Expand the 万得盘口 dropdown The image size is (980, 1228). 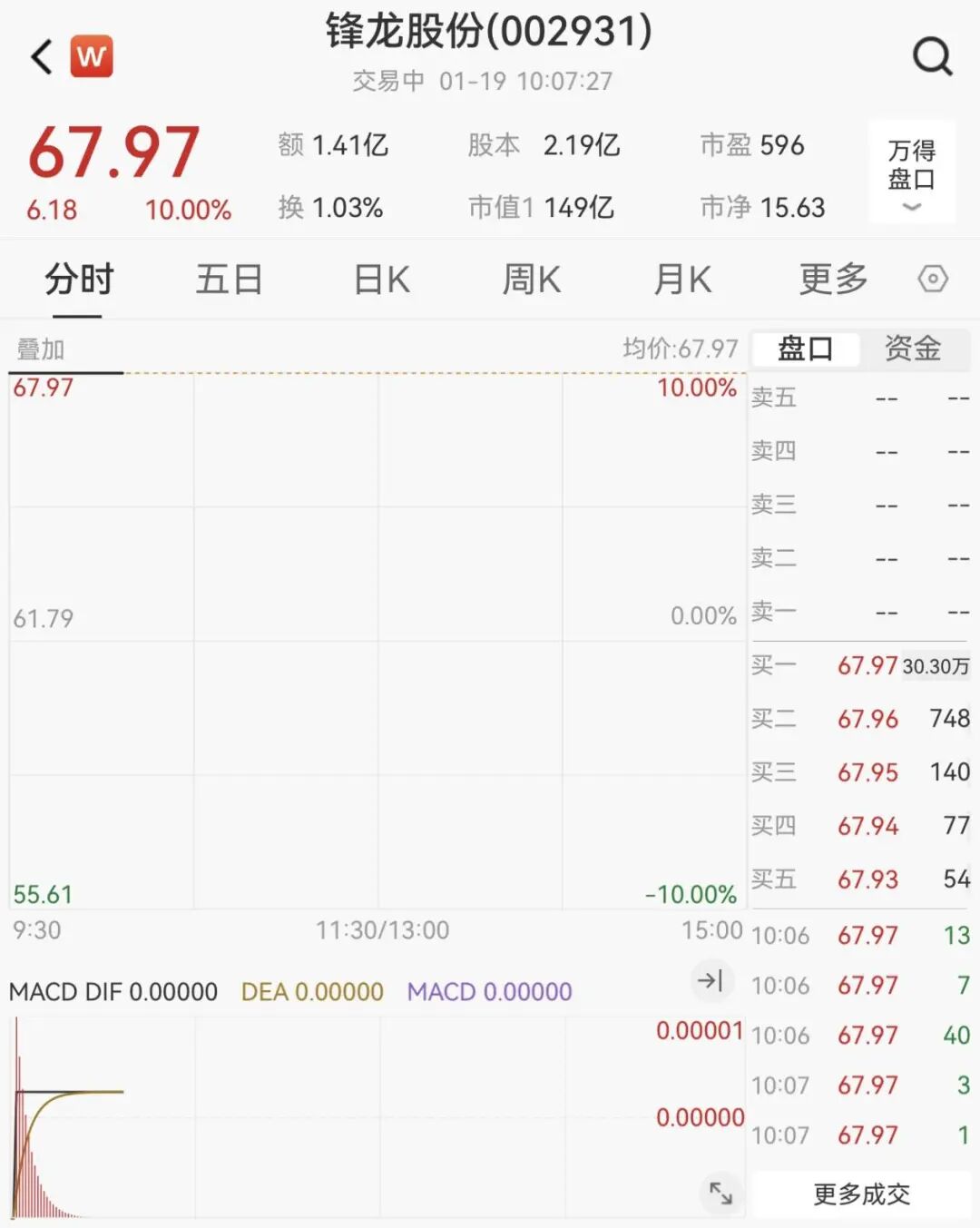click(x=911, y=172)
